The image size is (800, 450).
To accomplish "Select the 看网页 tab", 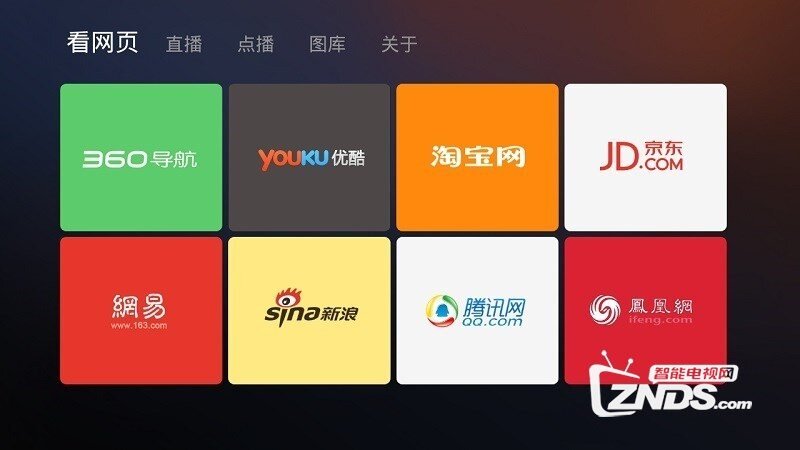I will click(102, 43).
